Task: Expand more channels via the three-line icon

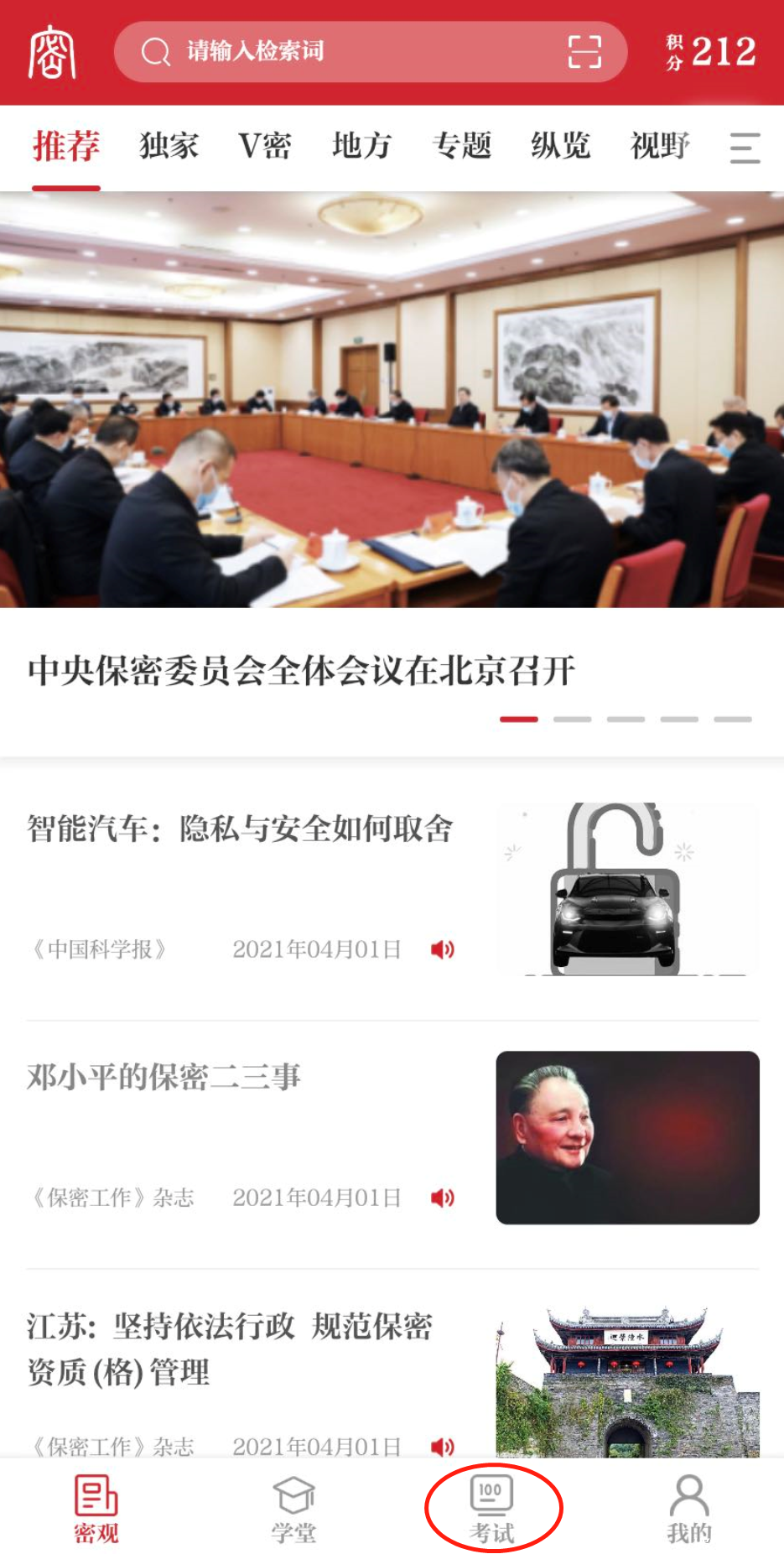Action: pyautogui.click(x=745, y=147)
